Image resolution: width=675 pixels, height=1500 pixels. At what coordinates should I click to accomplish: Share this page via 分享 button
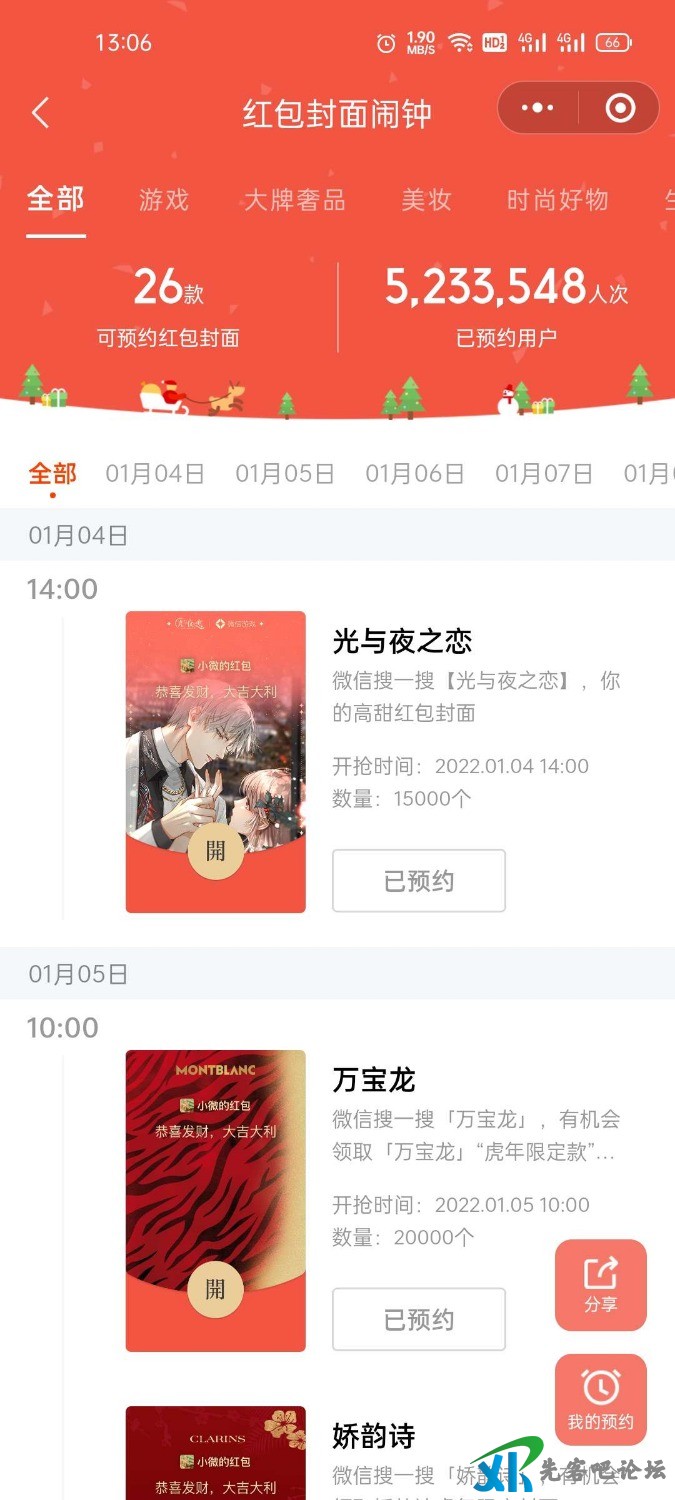601,1285
